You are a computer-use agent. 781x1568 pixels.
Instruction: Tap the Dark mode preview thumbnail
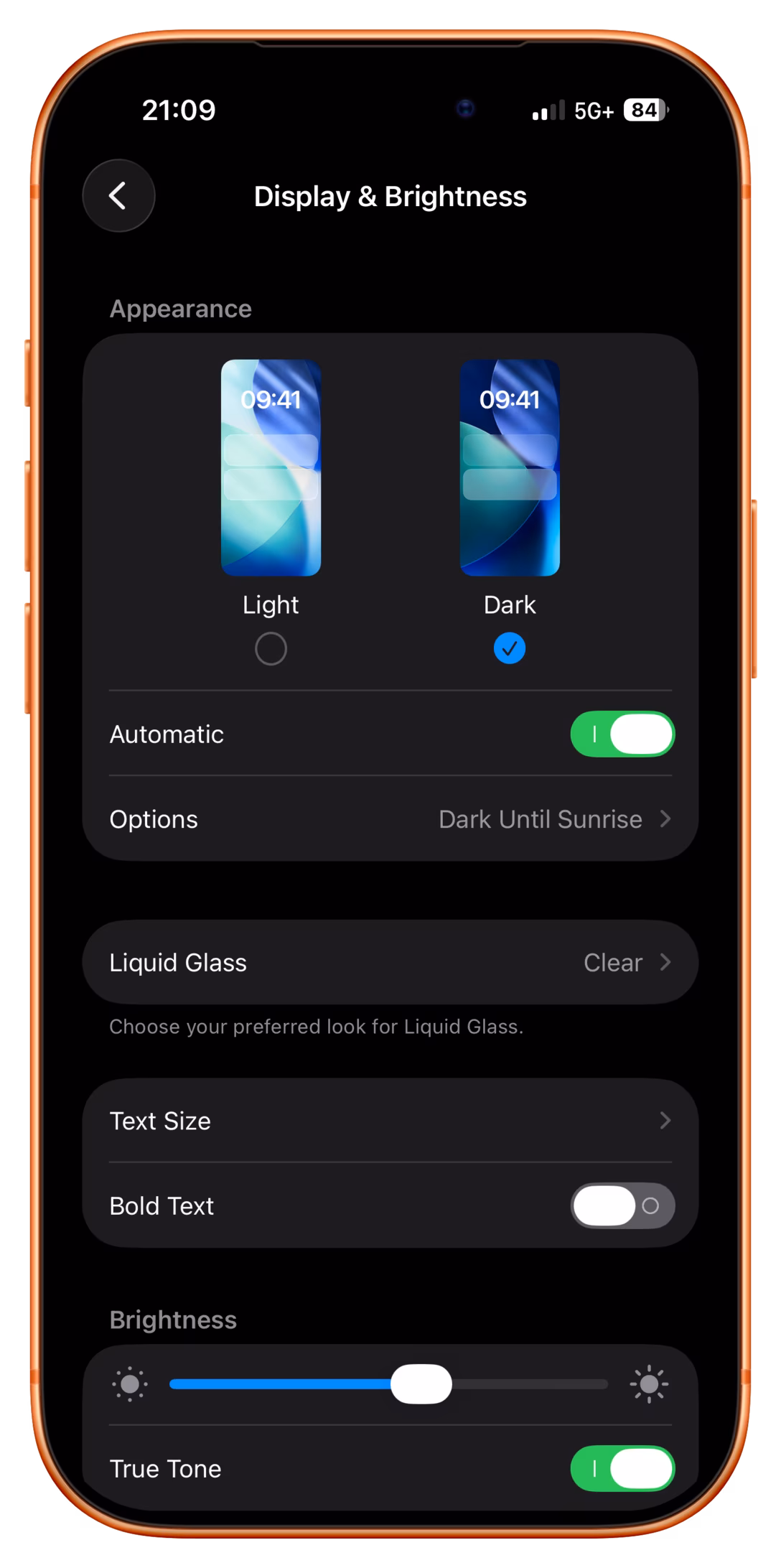point(510,467)
